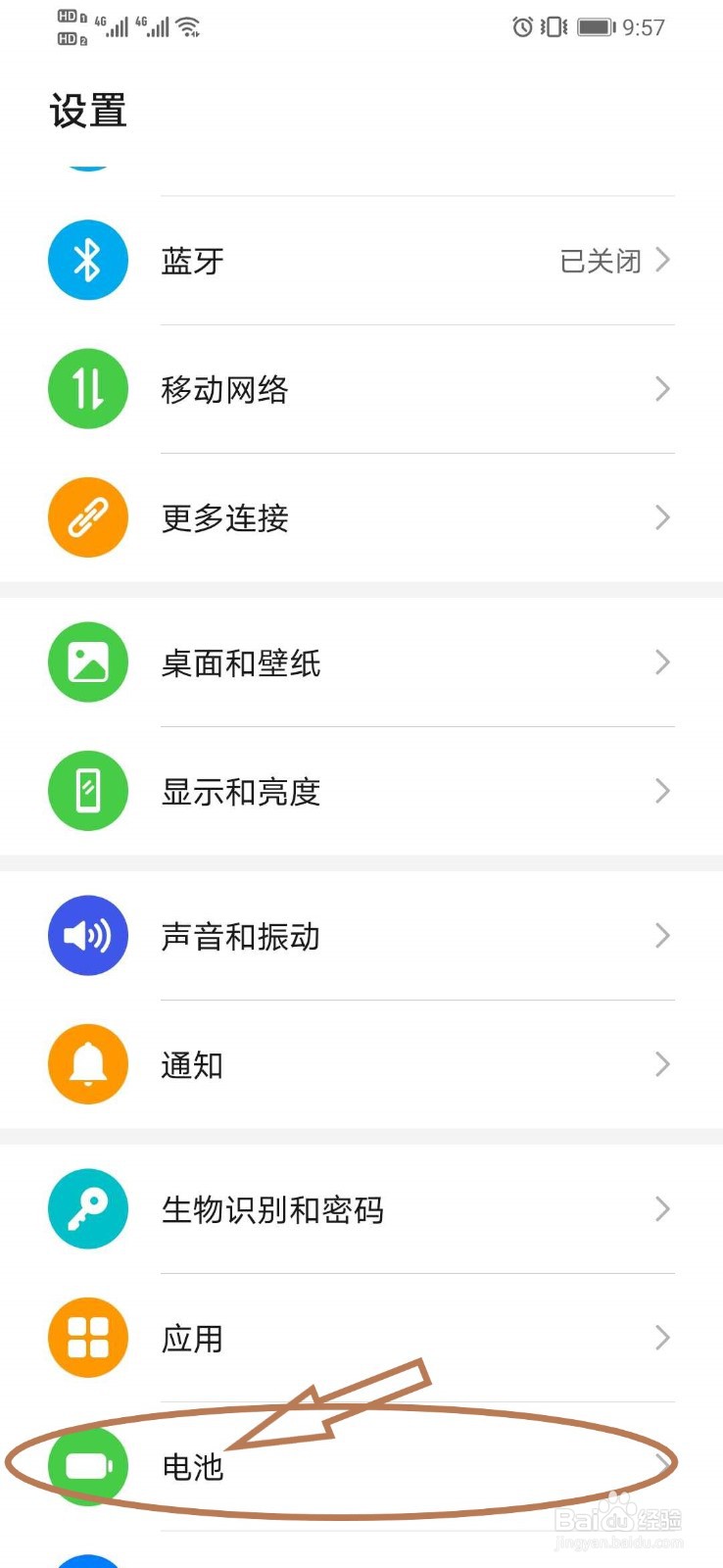The height and width of the screenshot is (1568, 723).
Task: Open the 生物识别和密码 settings entry
Action: coord(274,1208)
